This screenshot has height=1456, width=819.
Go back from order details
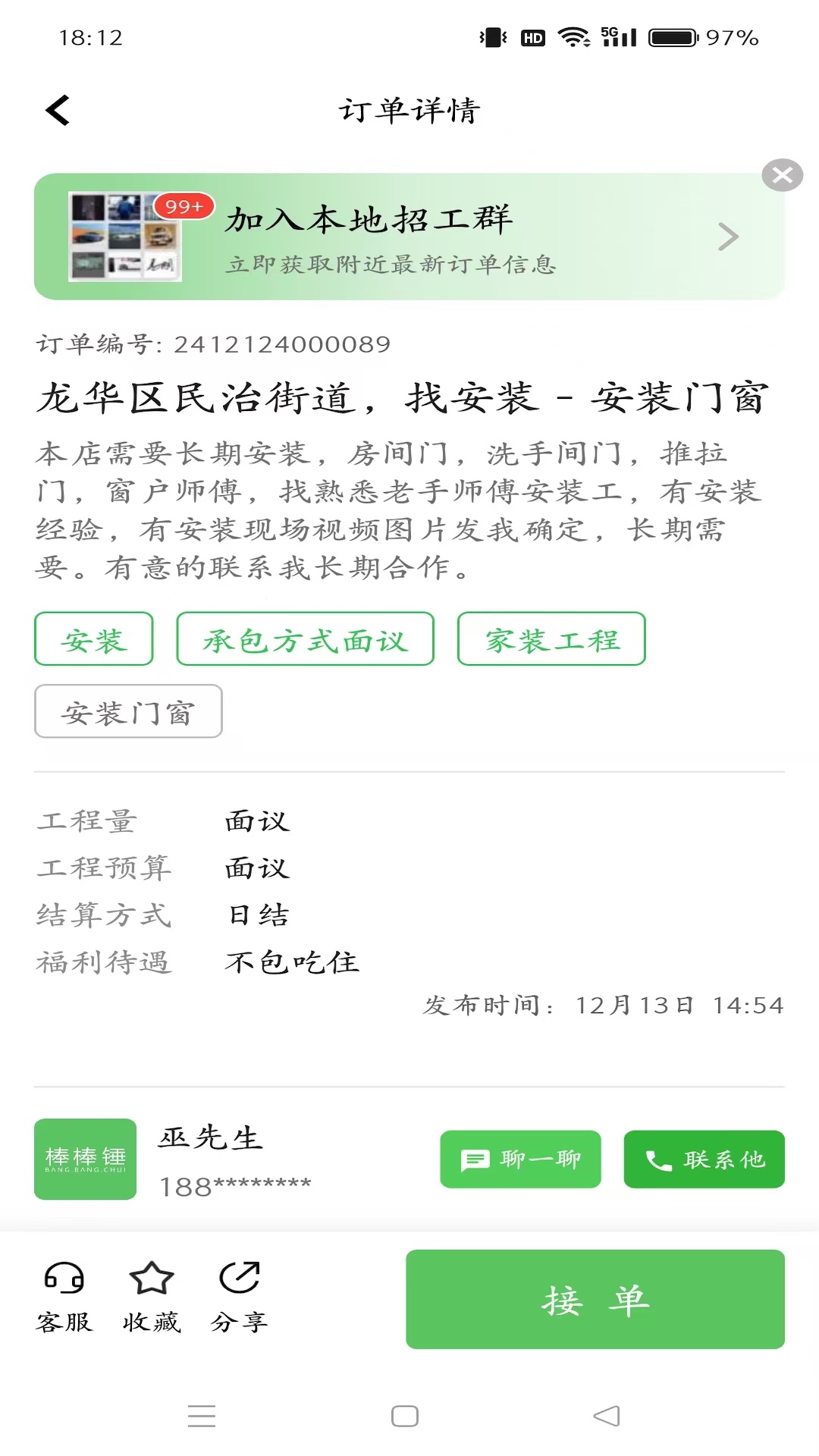tap(58, 111)
